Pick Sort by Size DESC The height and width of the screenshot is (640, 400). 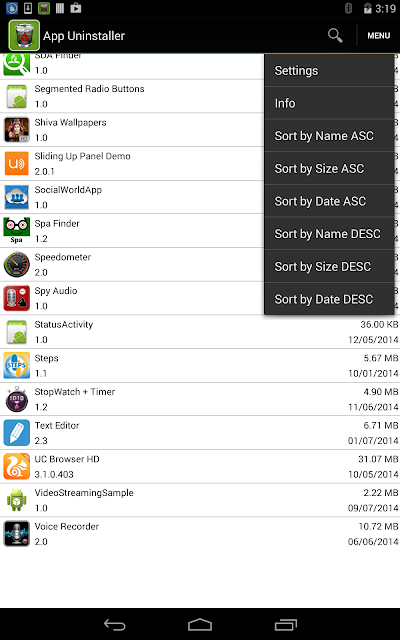329,267
